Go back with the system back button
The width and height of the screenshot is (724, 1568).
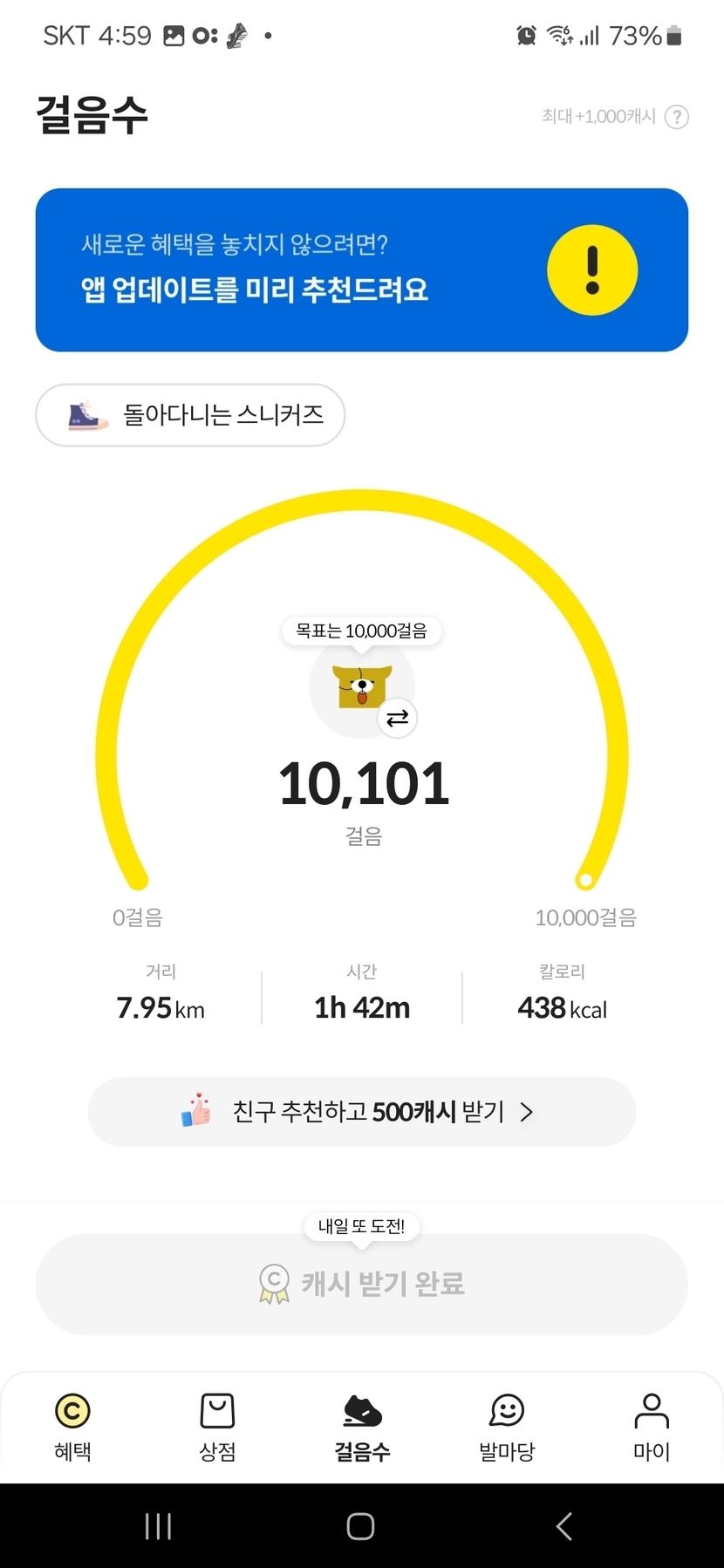564,1526
